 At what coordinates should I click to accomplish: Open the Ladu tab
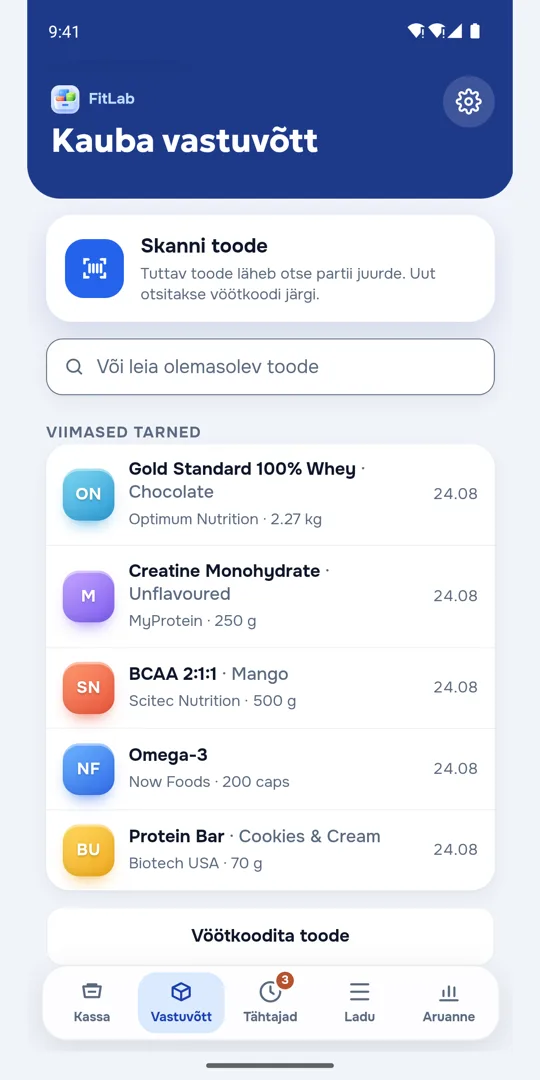(360, 1003)
